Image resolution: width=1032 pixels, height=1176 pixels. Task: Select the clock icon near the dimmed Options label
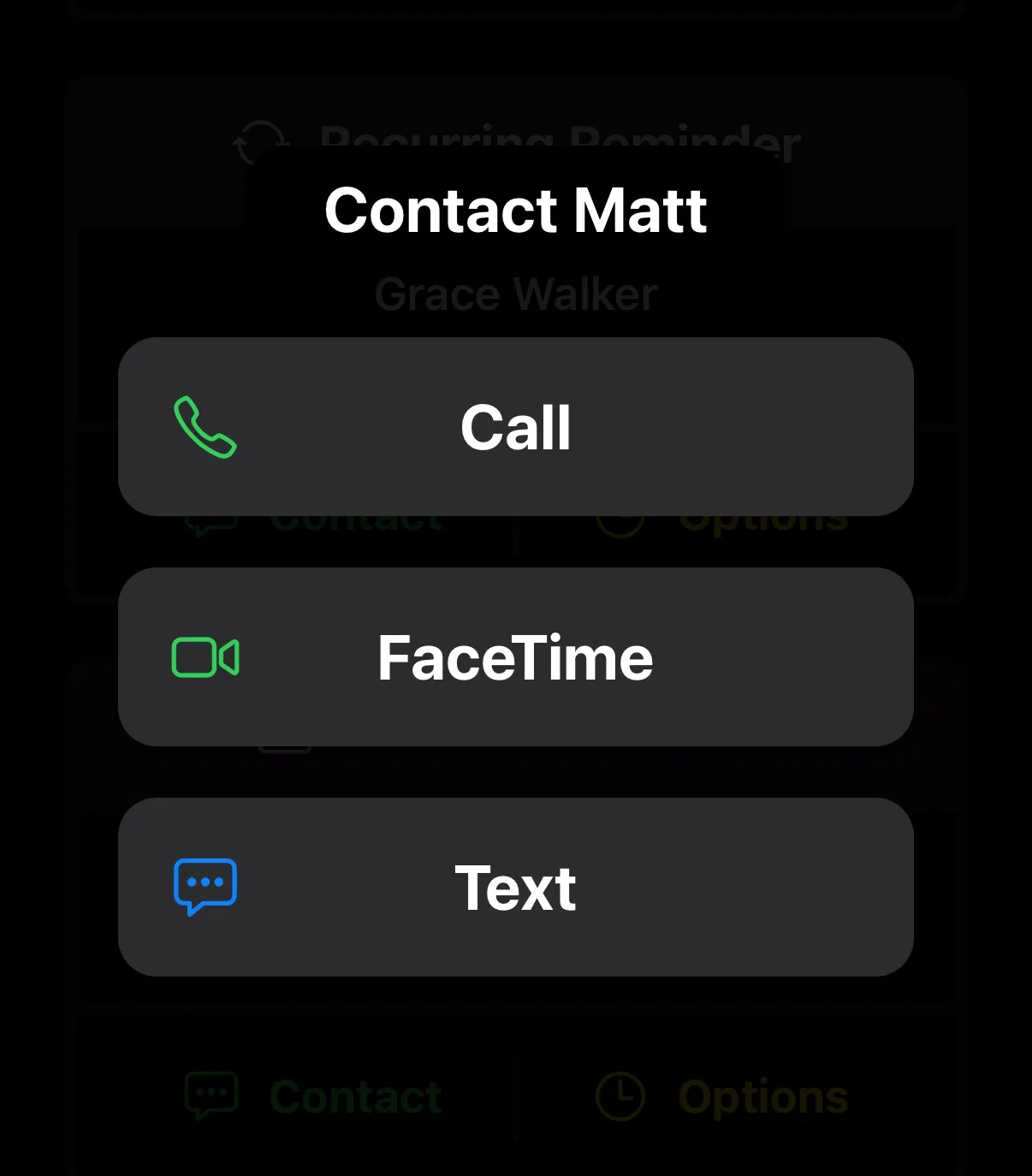pos(622,520)
